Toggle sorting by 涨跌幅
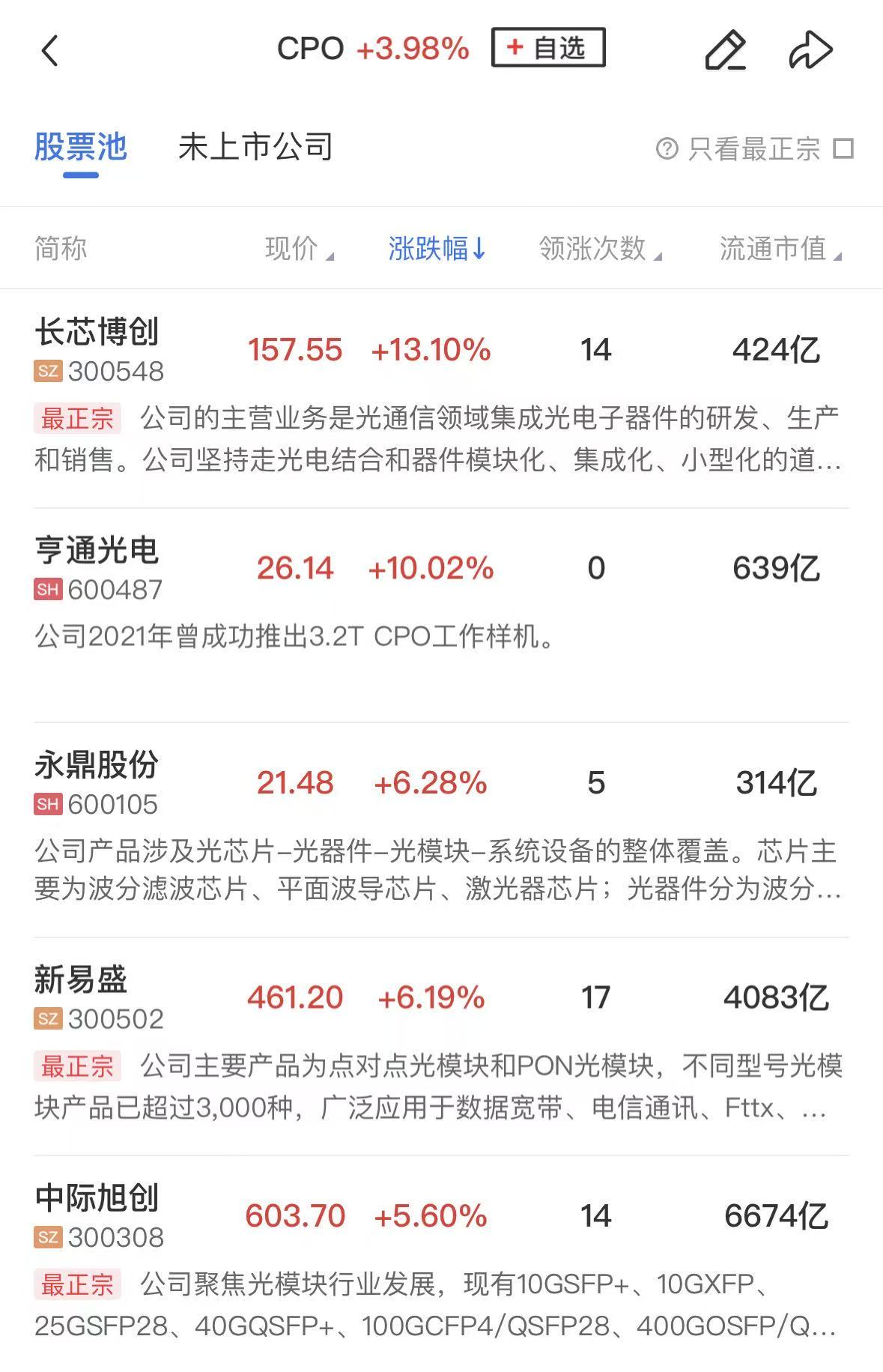 tap(437, 249)
